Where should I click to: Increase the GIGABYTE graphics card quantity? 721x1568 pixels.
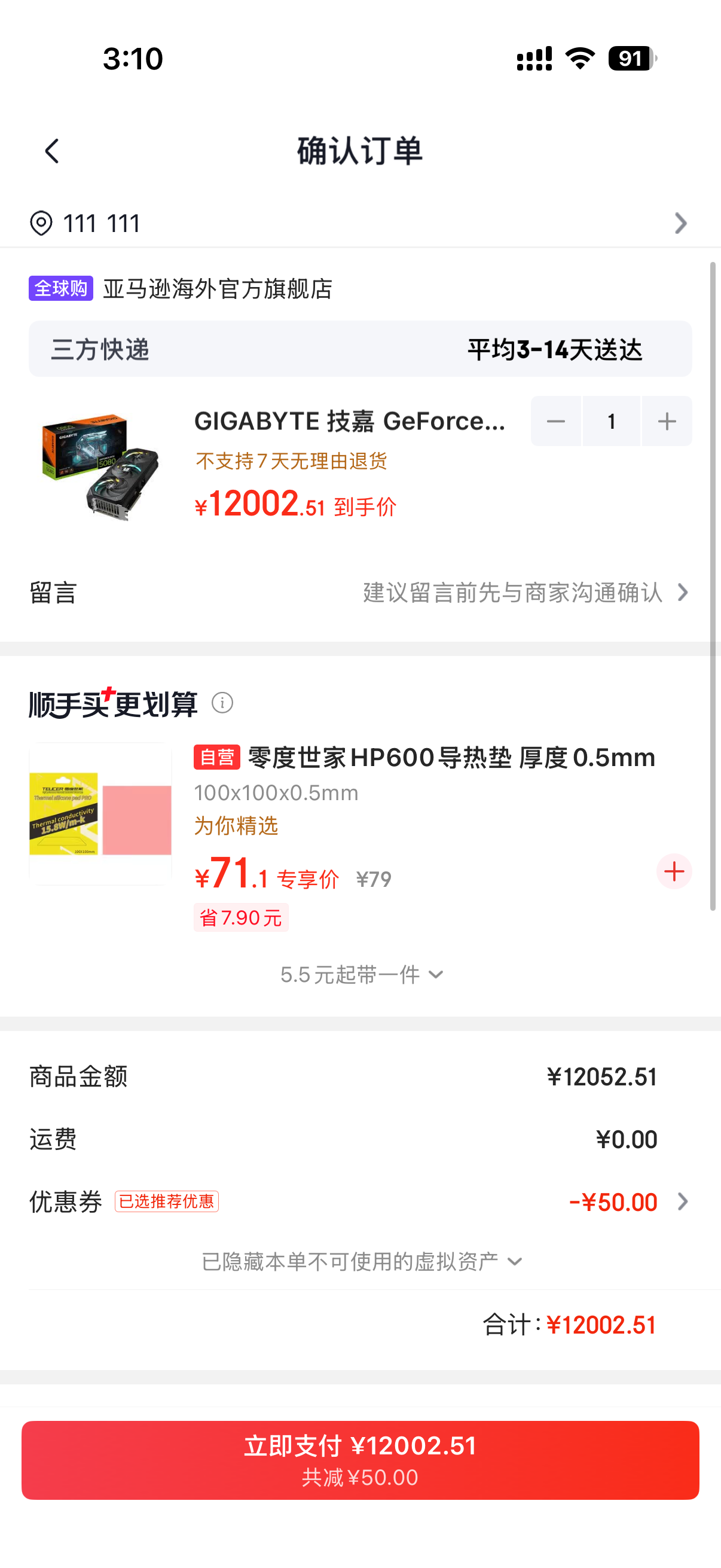(667, 421)
